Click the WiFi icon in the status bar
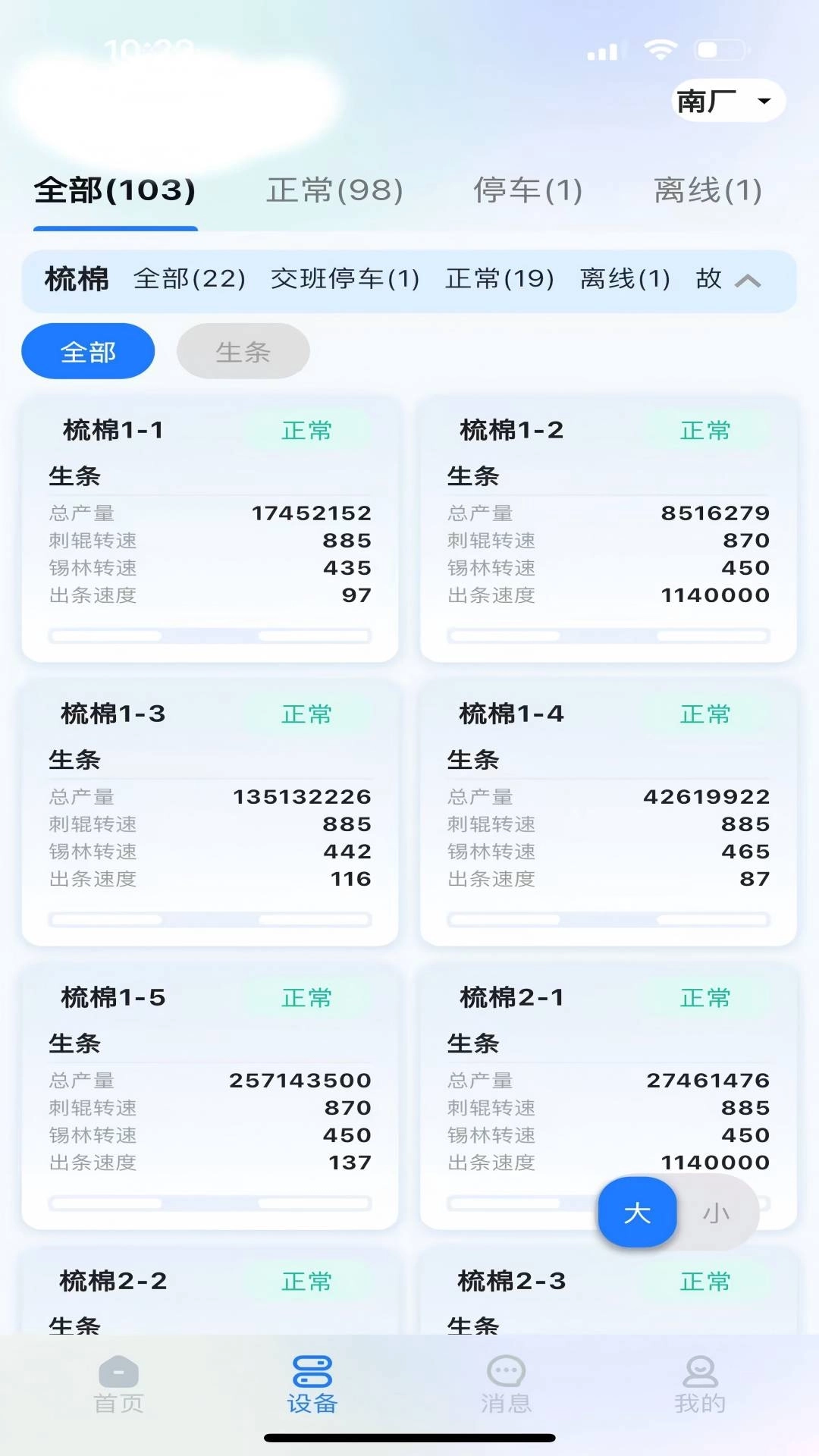This screenshot has height=1456, width=819. click(659, 50)
